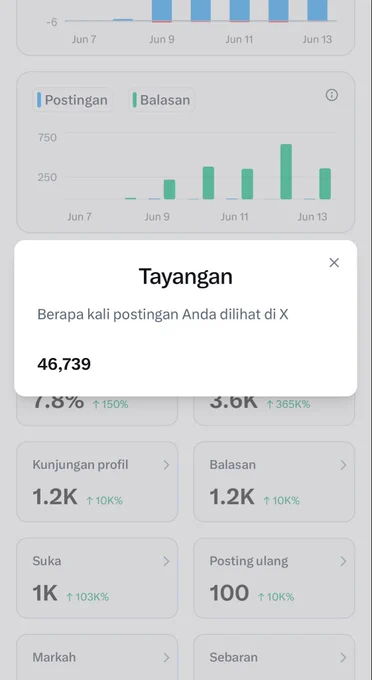The image size is (372, 680).
Task: Open the Suka stats card
Action: click(97, 578)
